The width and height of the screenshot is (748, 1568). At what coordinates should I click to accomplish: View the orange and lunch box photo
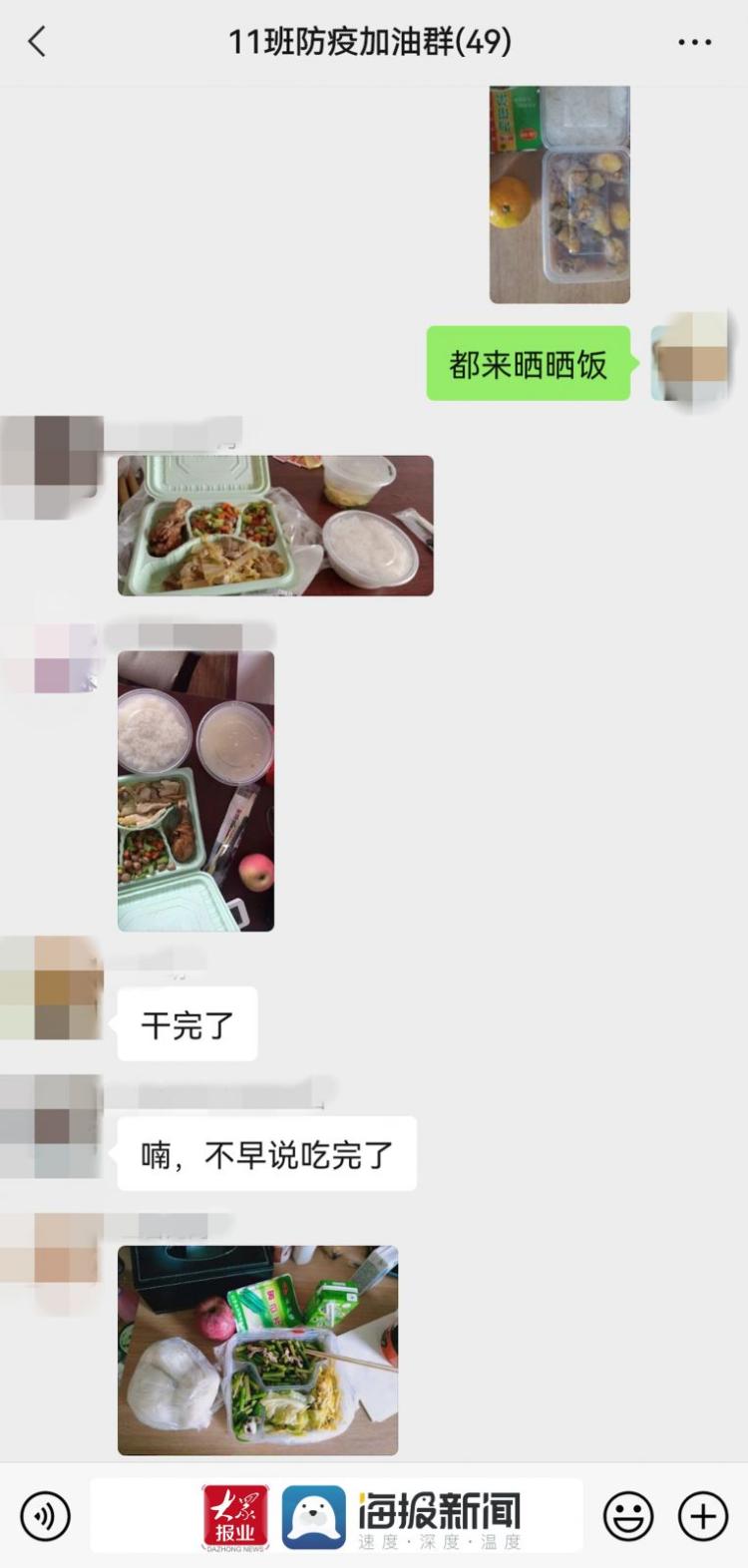[560, 195]
